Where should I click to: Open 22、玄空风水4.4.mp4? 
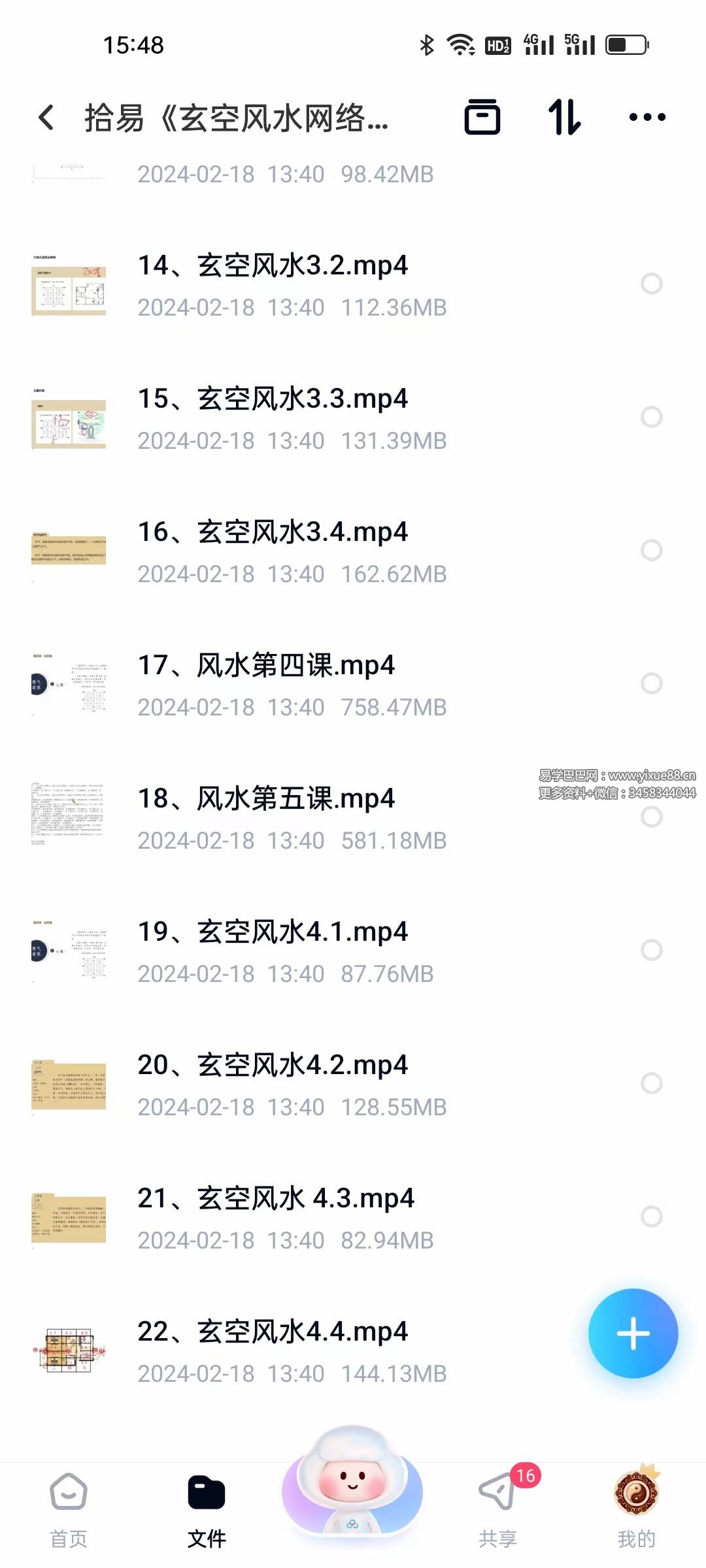tap(273, 1333)
